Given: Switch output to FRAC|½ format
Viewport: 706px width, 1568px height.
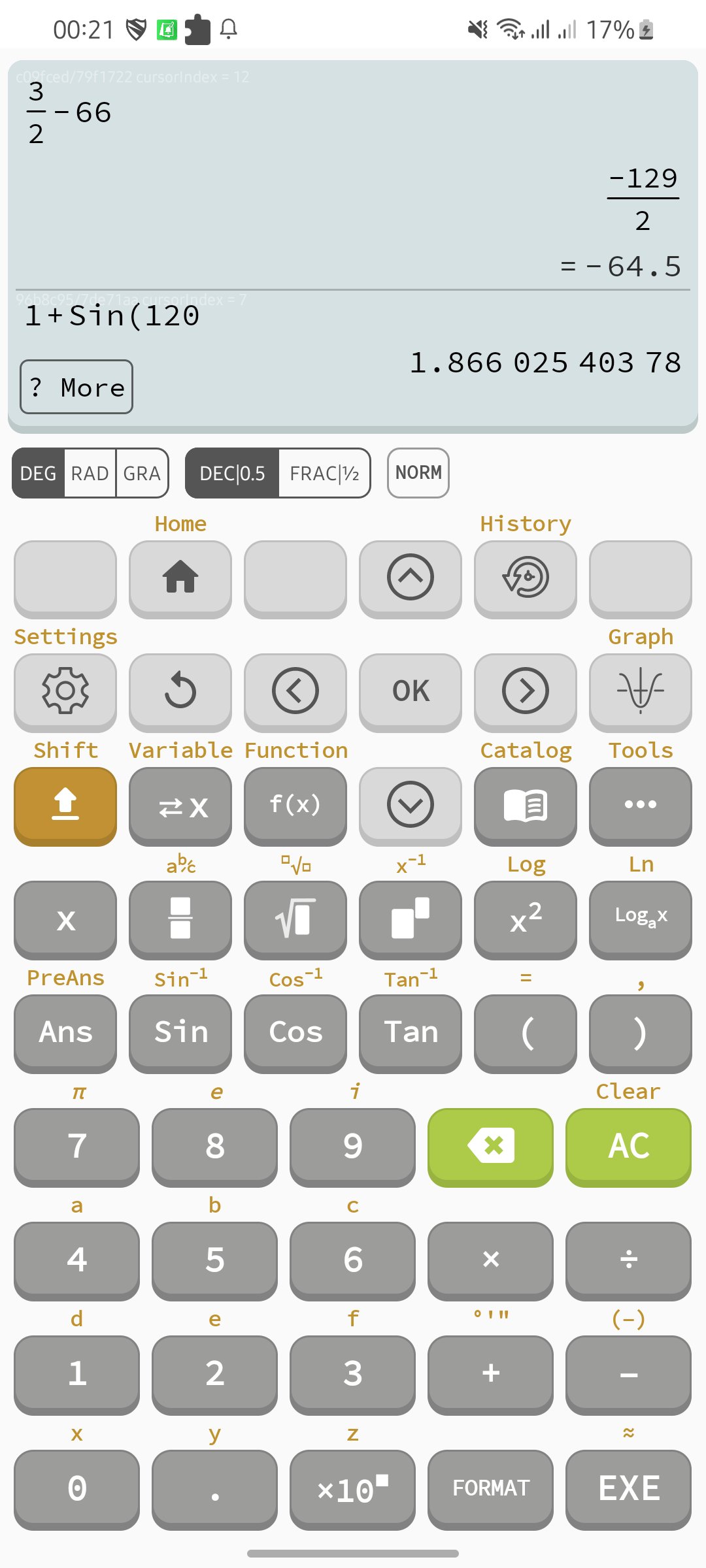Looking at the screenshot, I should point(324,473).
